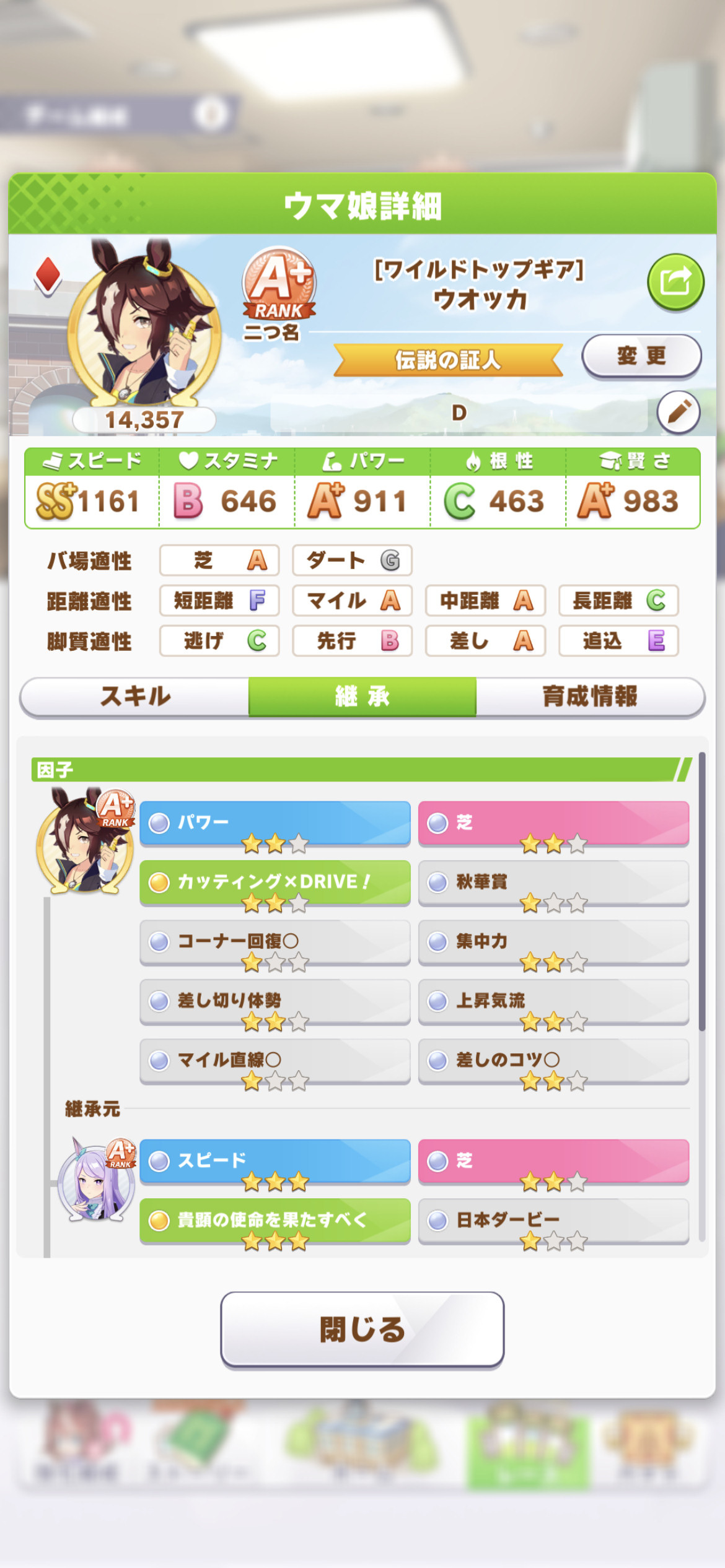This screenshot has width=725, height=1568.
Task: Tap the 上昇気流 factor
Action: coord(553,1001)
